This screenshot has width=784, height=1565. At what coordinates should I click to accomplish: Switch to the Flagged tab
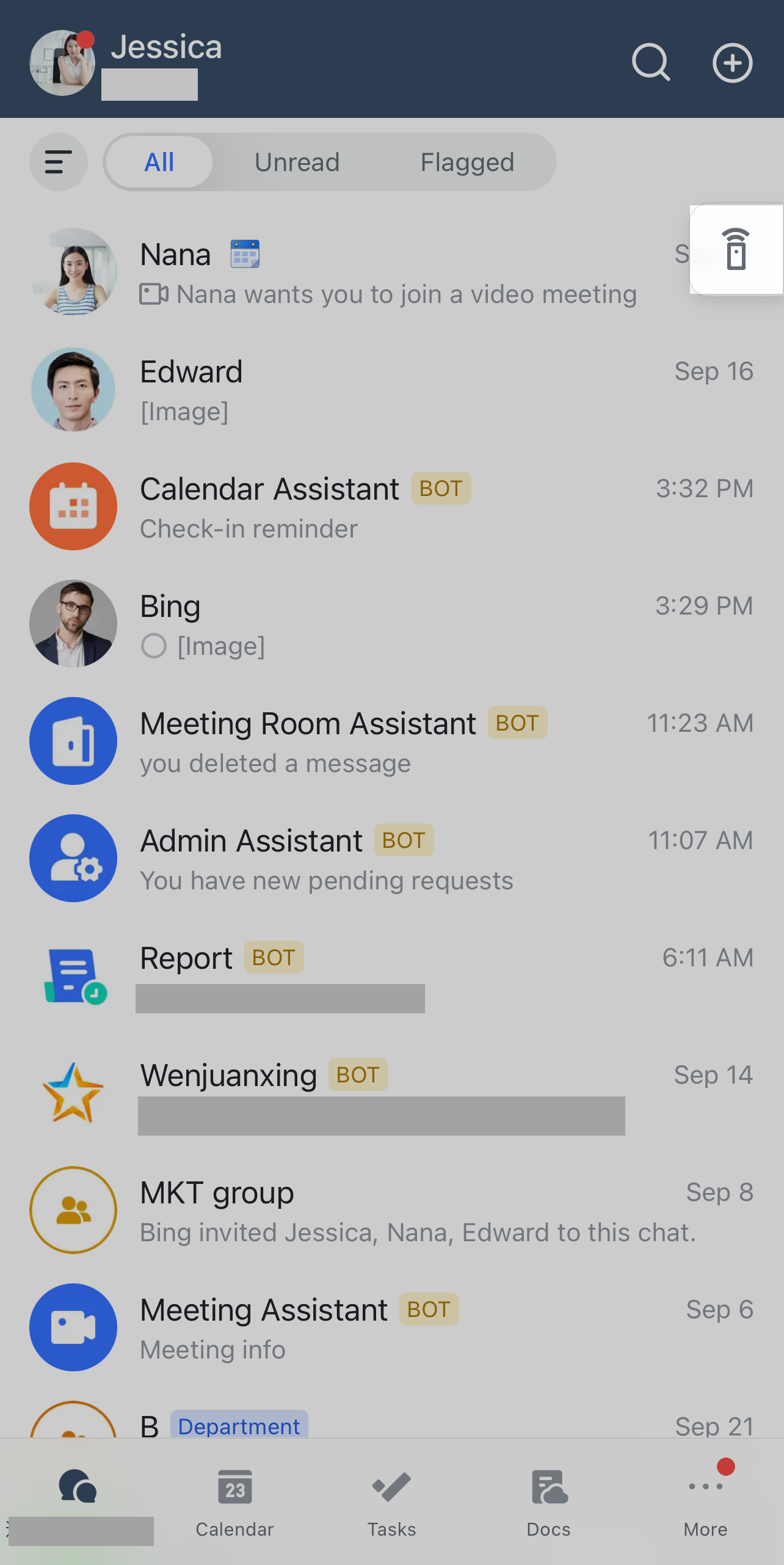466,162
